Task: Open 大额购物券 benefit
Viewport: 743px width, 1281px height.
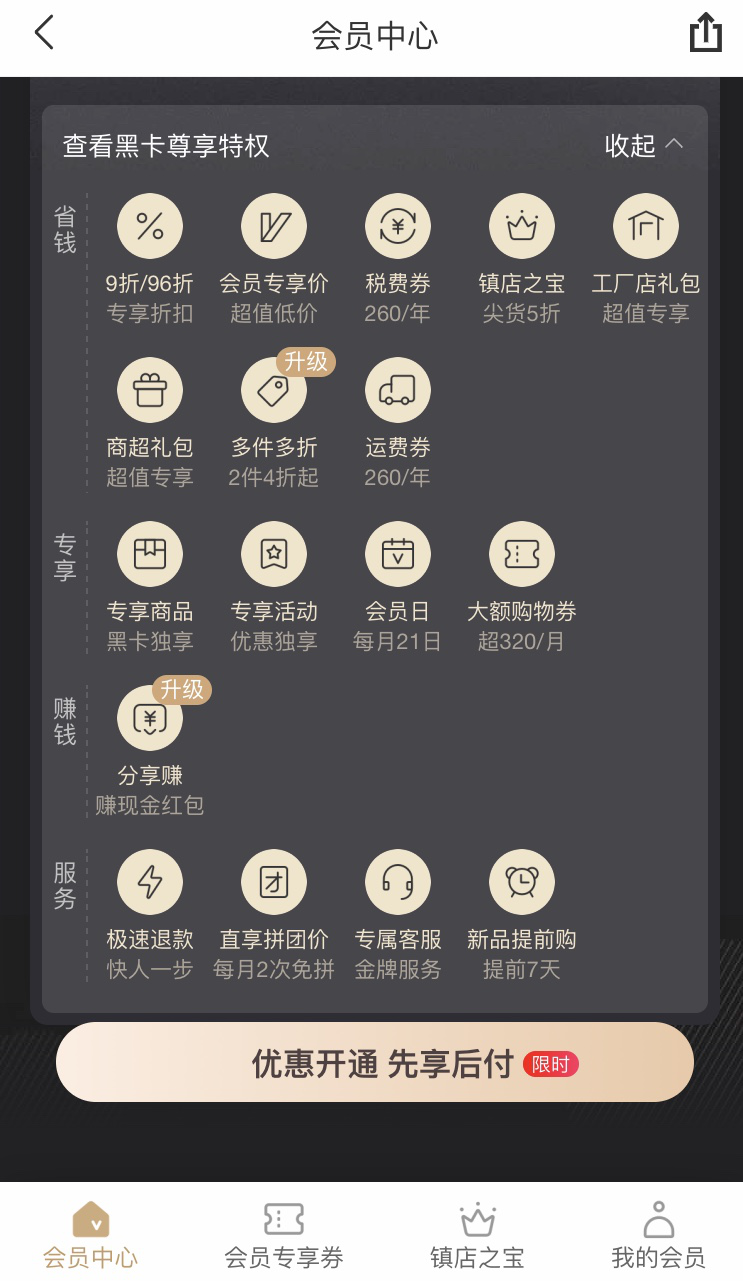Action: point(521,554)
